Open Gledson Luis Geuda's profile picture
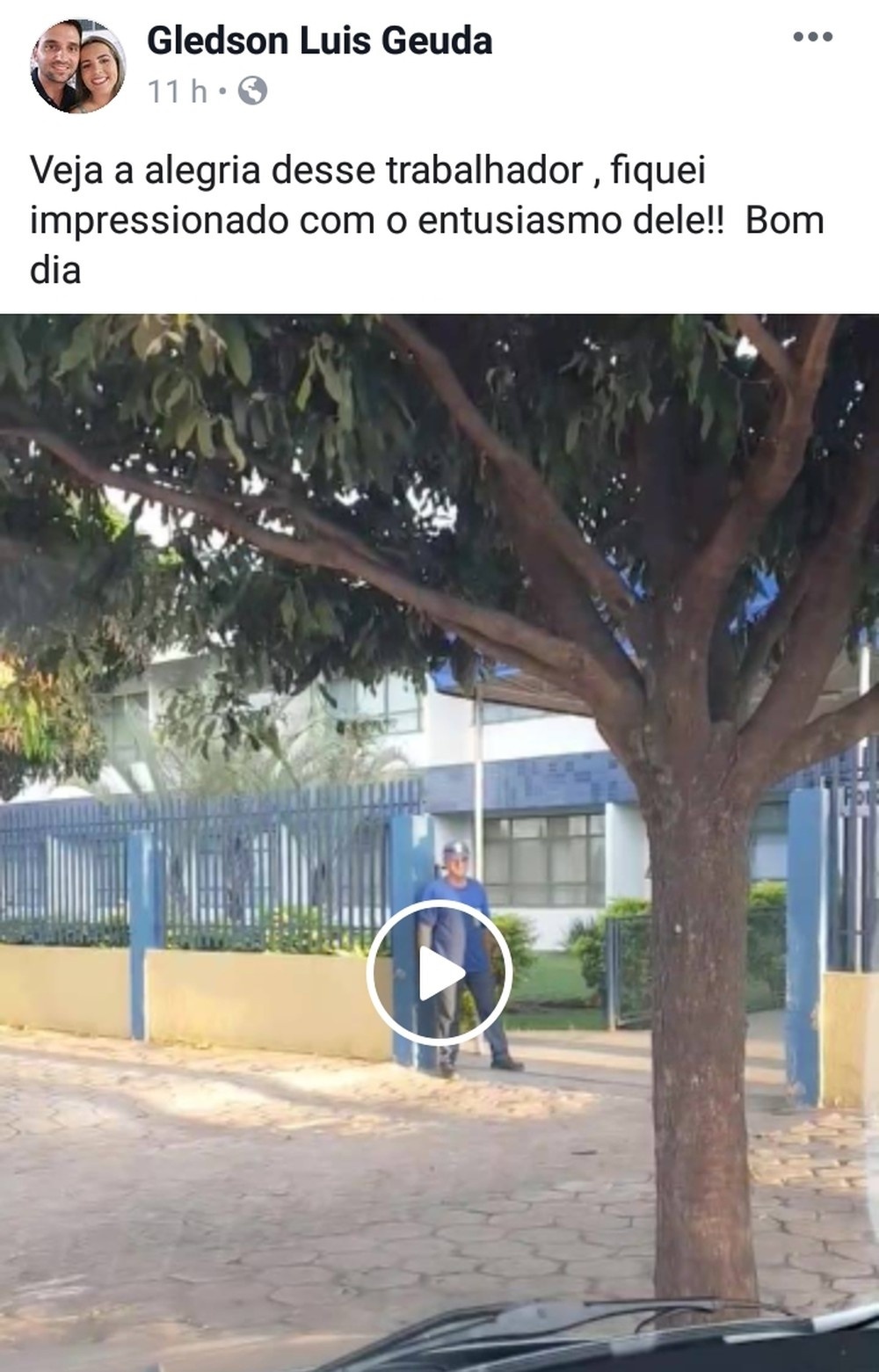879x1372 pixels. (77, 65)
